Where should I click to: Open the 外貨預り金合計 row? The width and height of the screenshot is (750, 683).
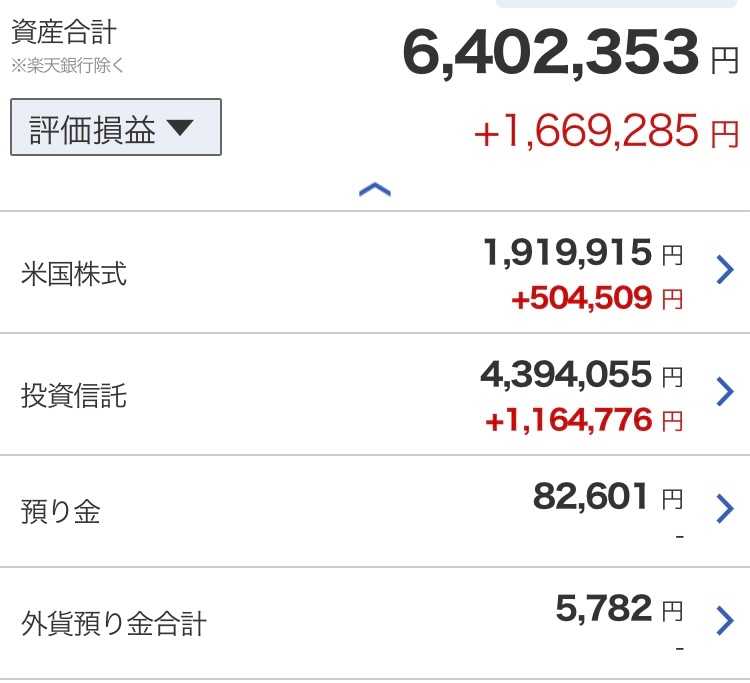375,623
